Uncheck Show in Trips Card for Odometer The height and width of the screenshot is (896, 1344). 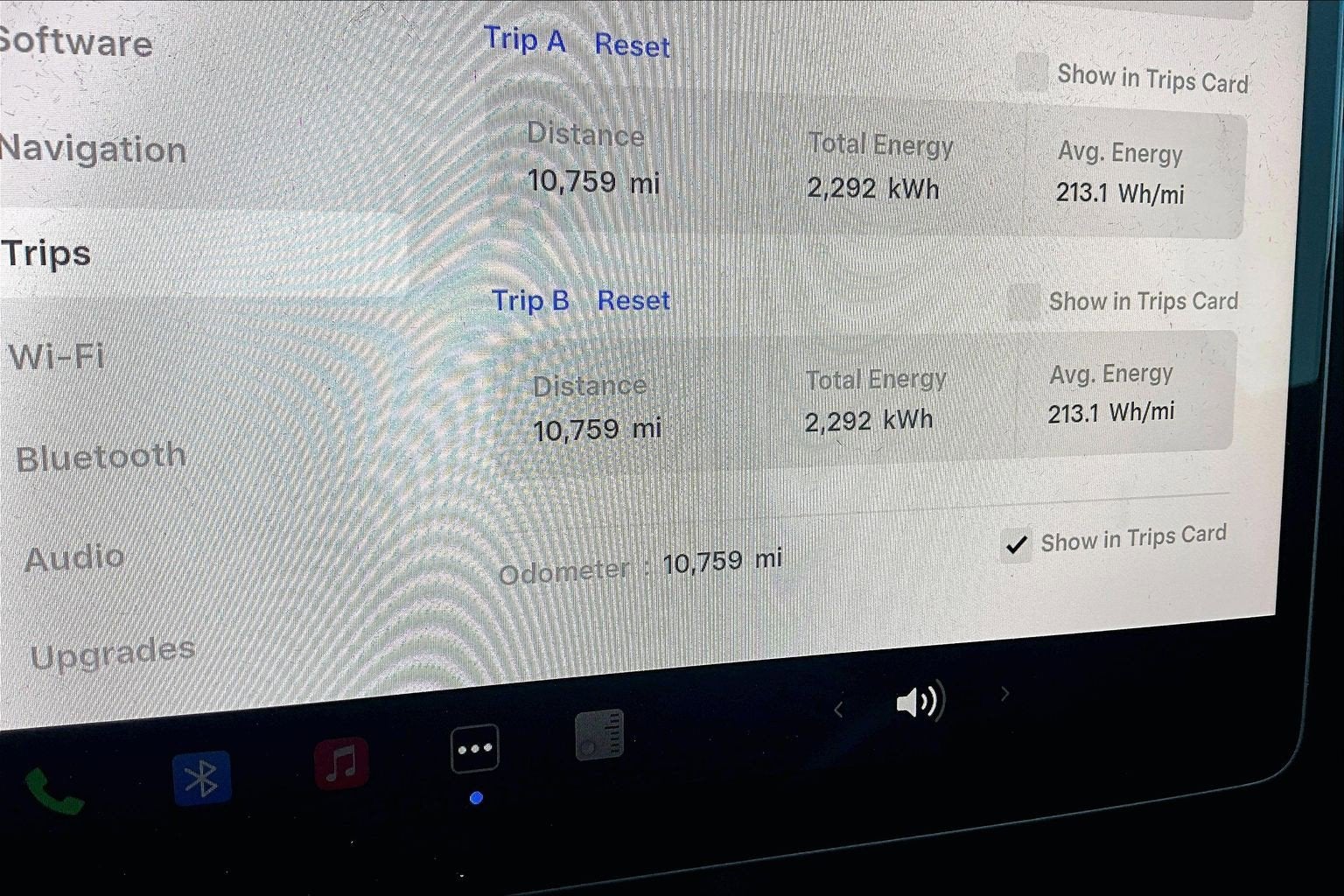pyautogui.click(x=1016, y=545)
